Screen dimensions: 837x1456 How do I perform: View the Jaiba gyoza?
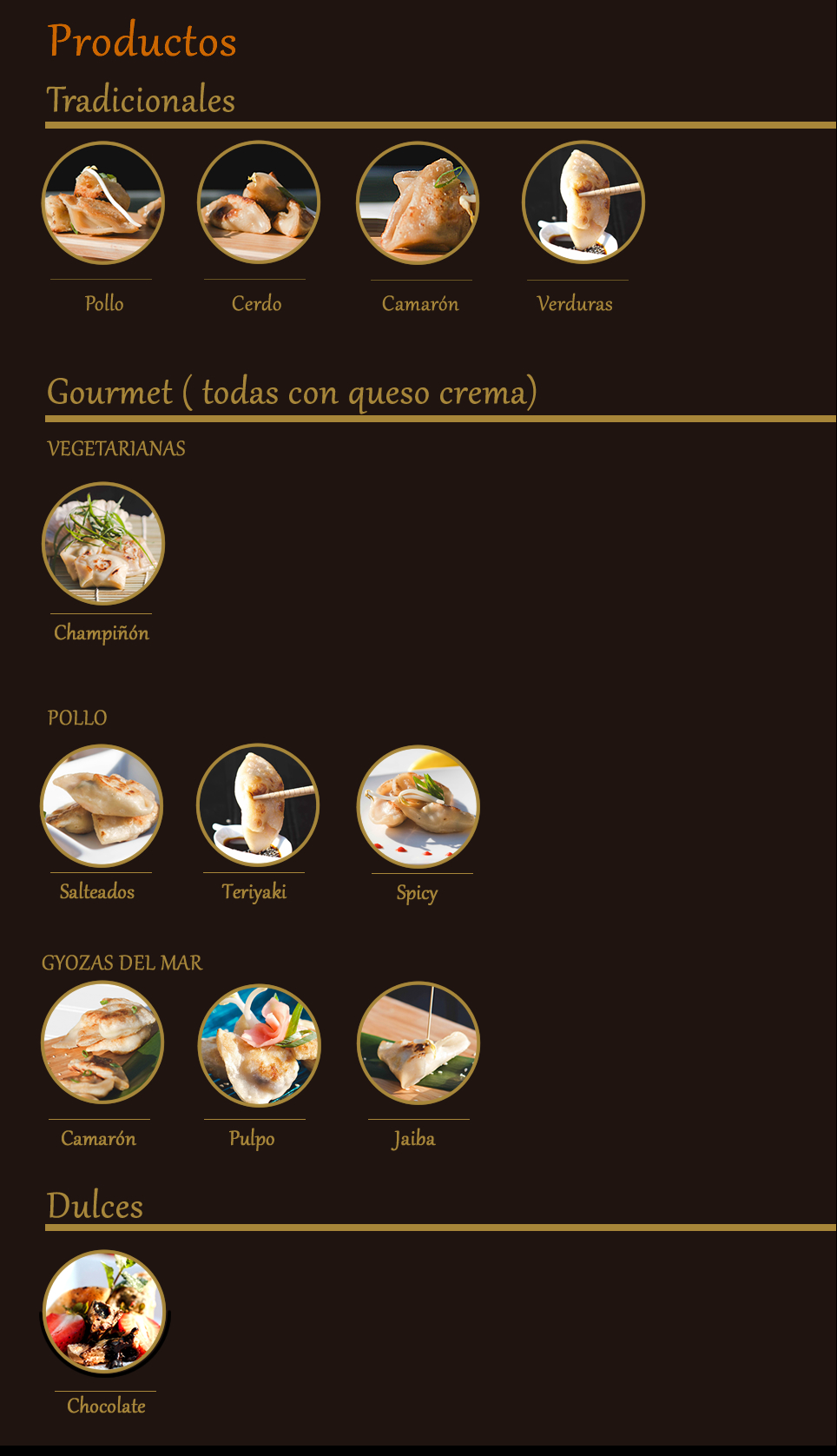(x=418, y=1043)
